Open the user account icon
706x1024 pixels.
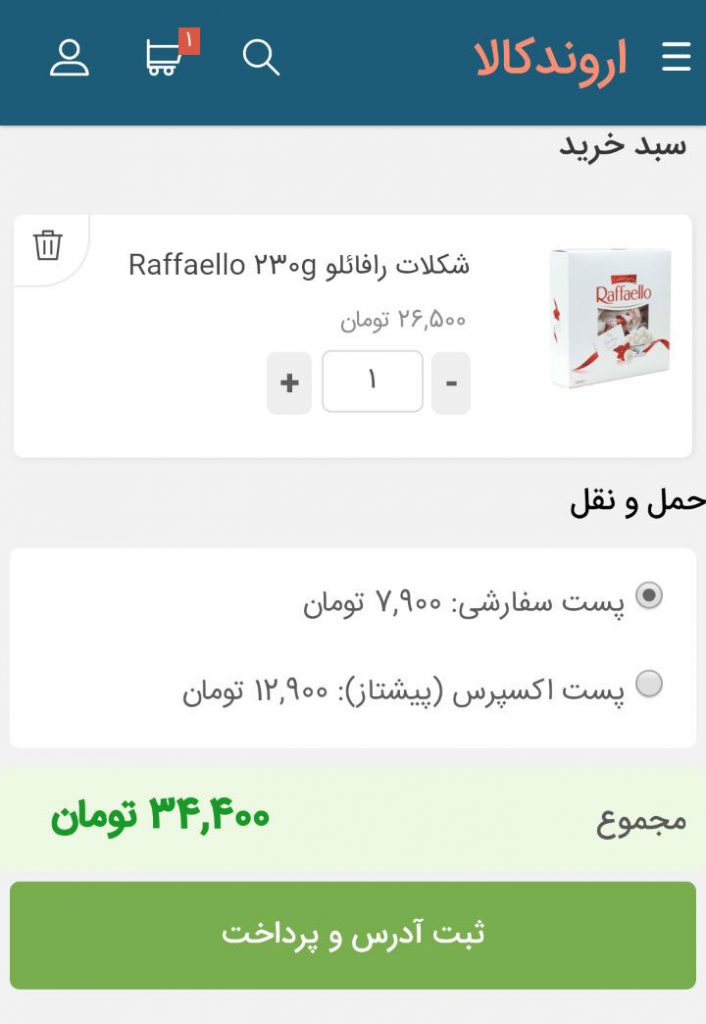pyautogui.click(x=69, y=57)
